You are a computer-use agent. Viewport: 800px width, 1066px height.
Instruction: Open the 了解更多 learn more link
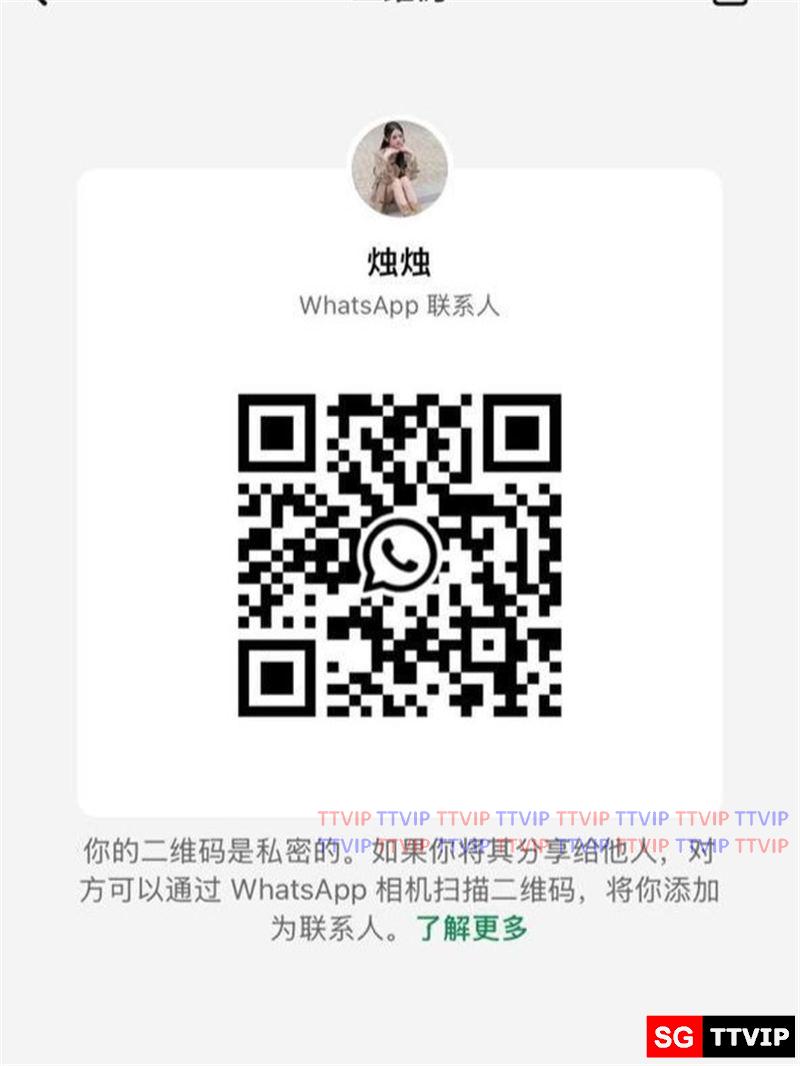coord(471,929)
